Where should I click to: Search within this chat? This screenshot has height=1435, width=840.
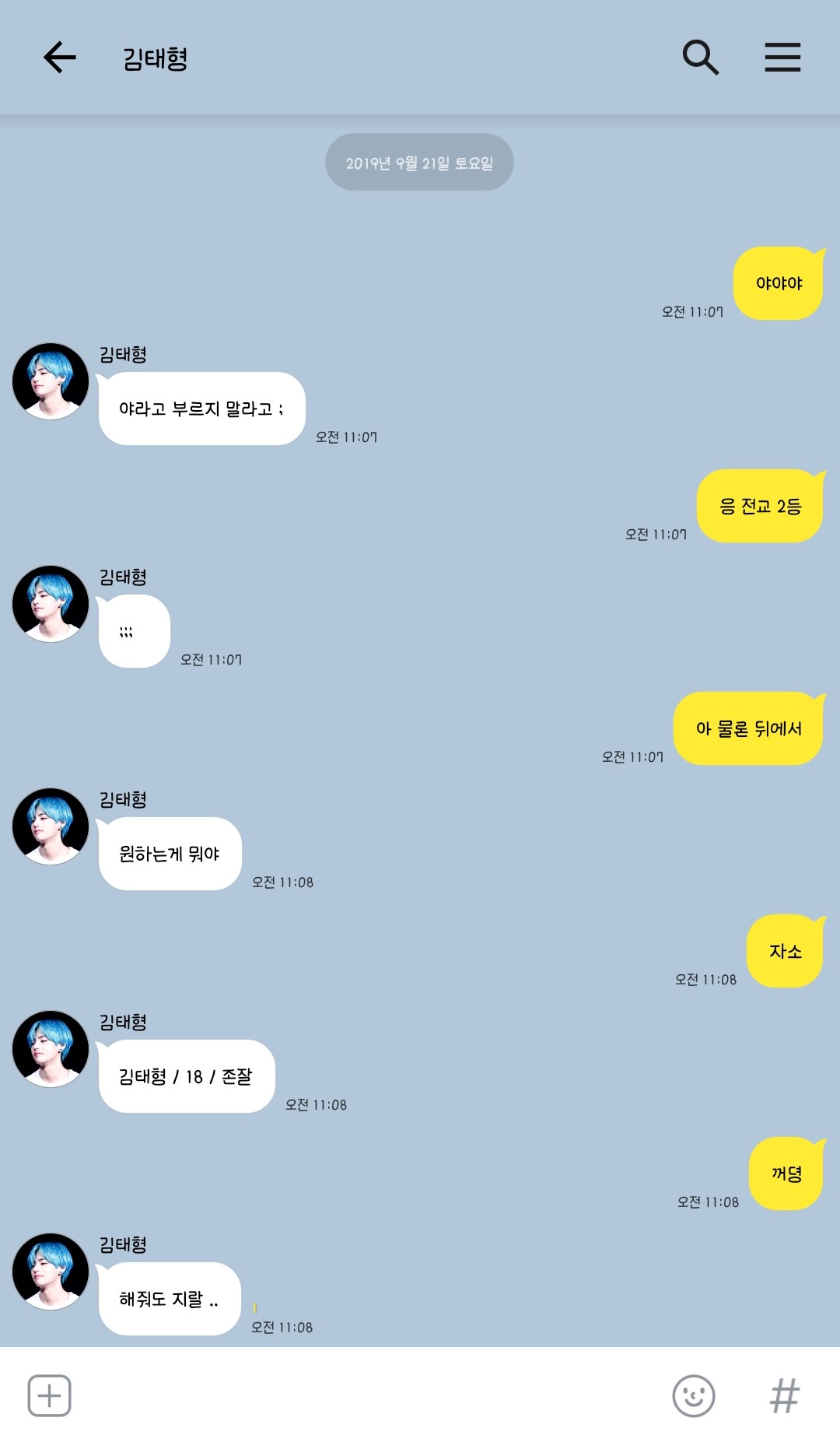(700, 58)
